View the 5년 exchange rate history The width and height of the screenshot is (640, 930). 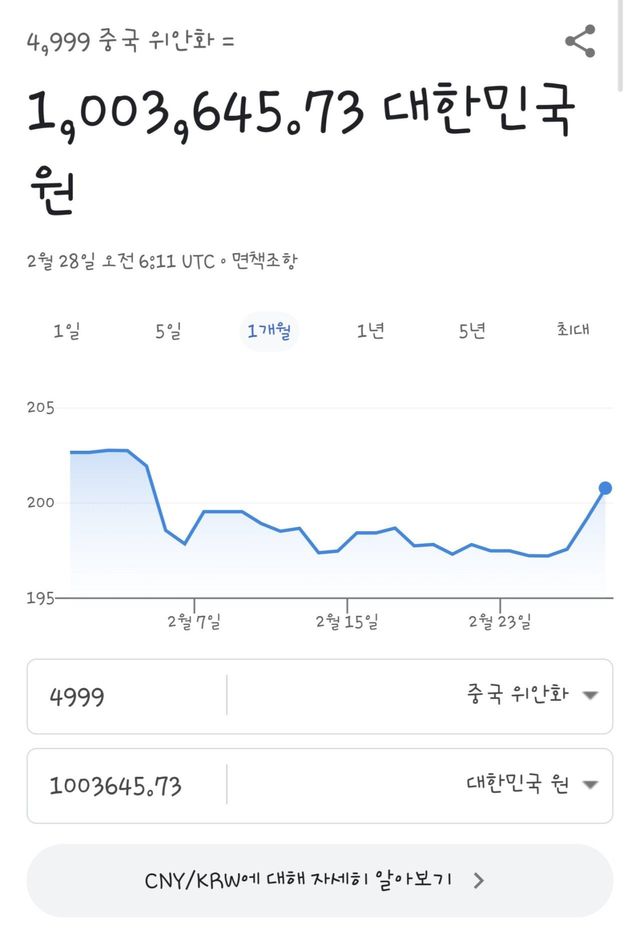(x=472, y=331)
